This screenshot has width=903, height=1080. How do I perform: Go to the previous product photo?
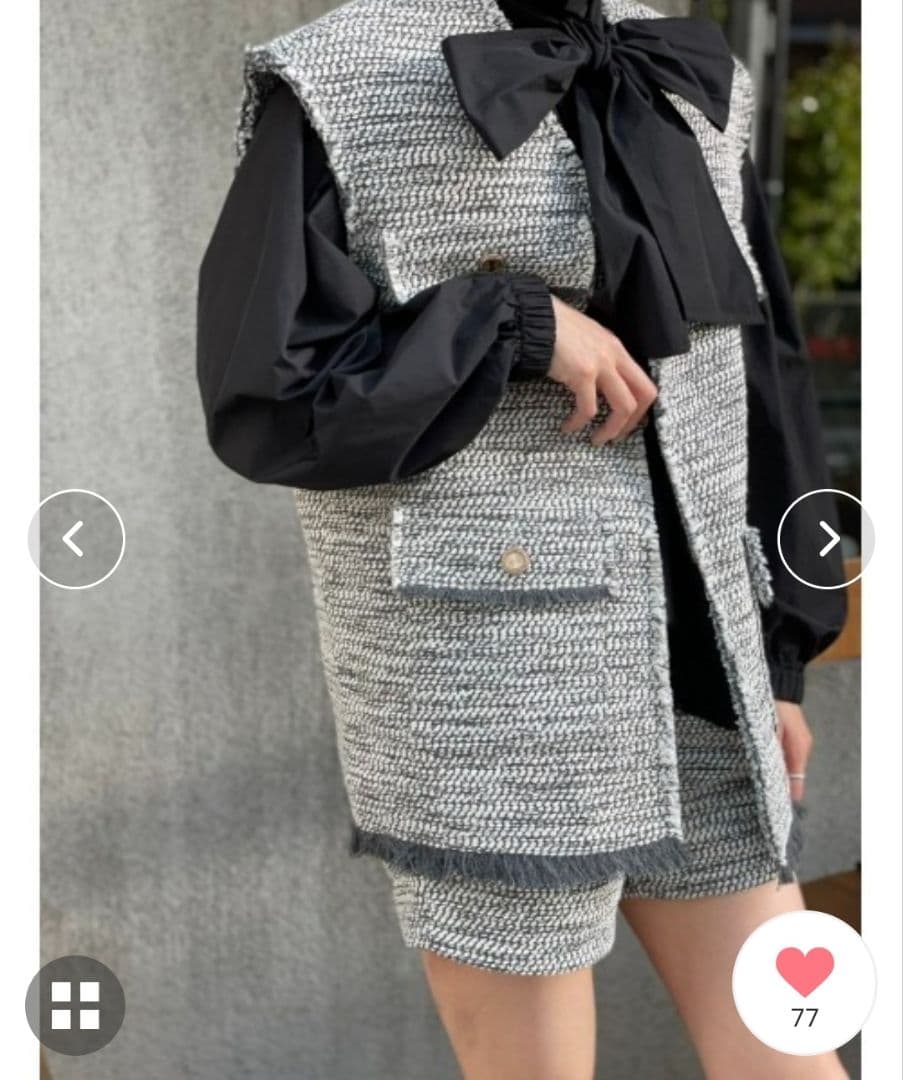click(x=76, y=539)
